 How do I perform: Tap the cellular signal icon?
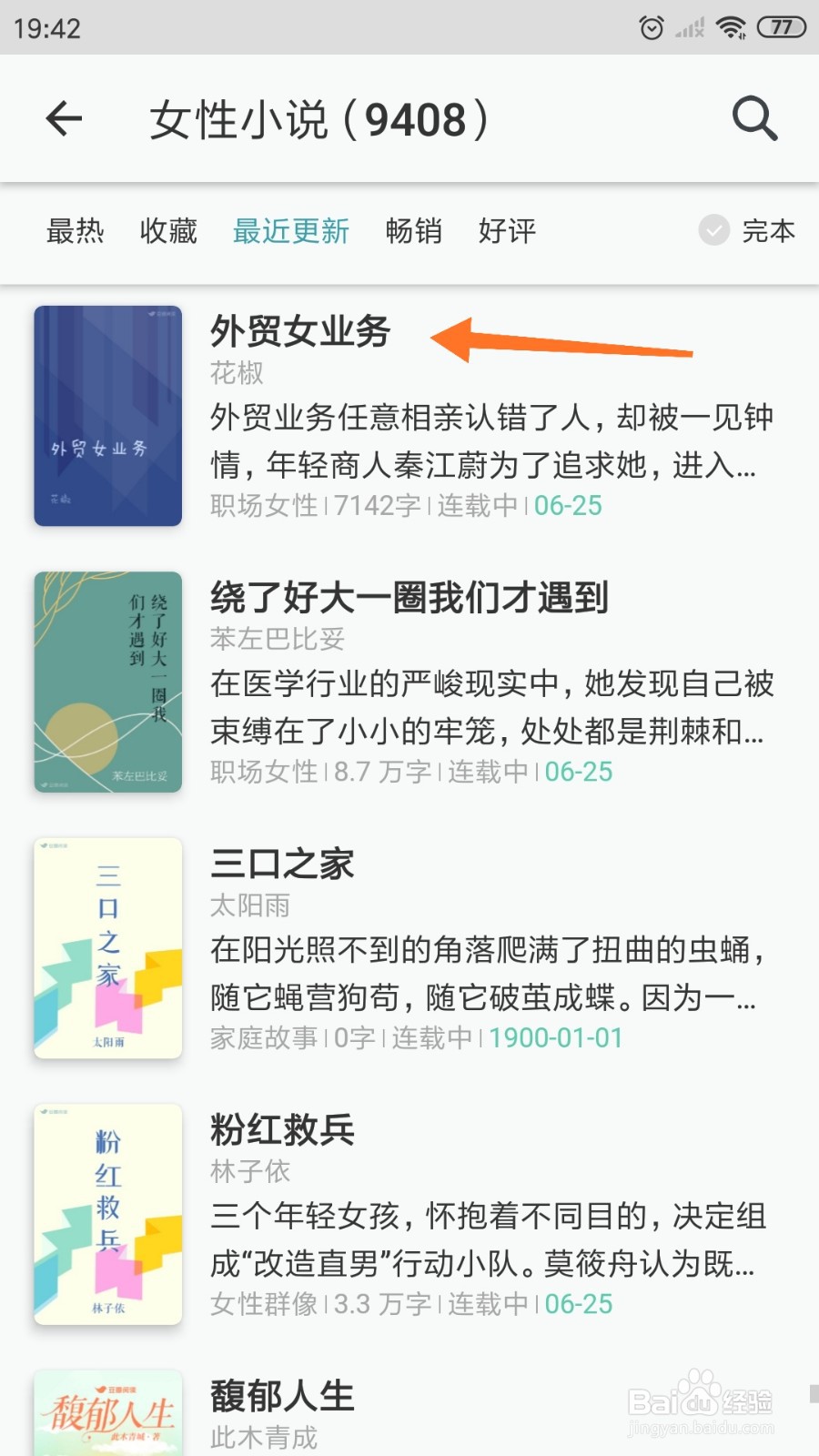point(689,27)
